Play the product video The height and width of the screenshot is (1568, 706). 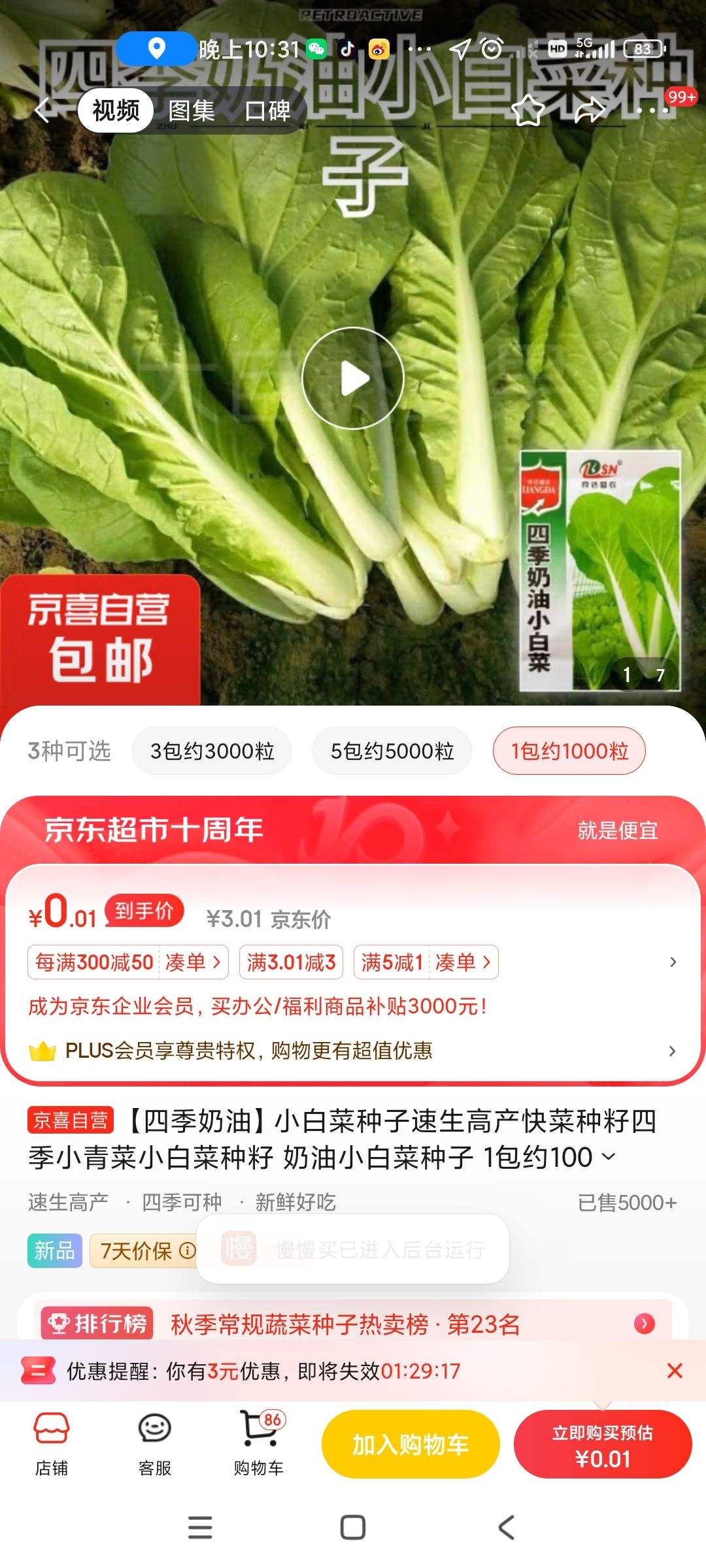[x=353, y=378]
